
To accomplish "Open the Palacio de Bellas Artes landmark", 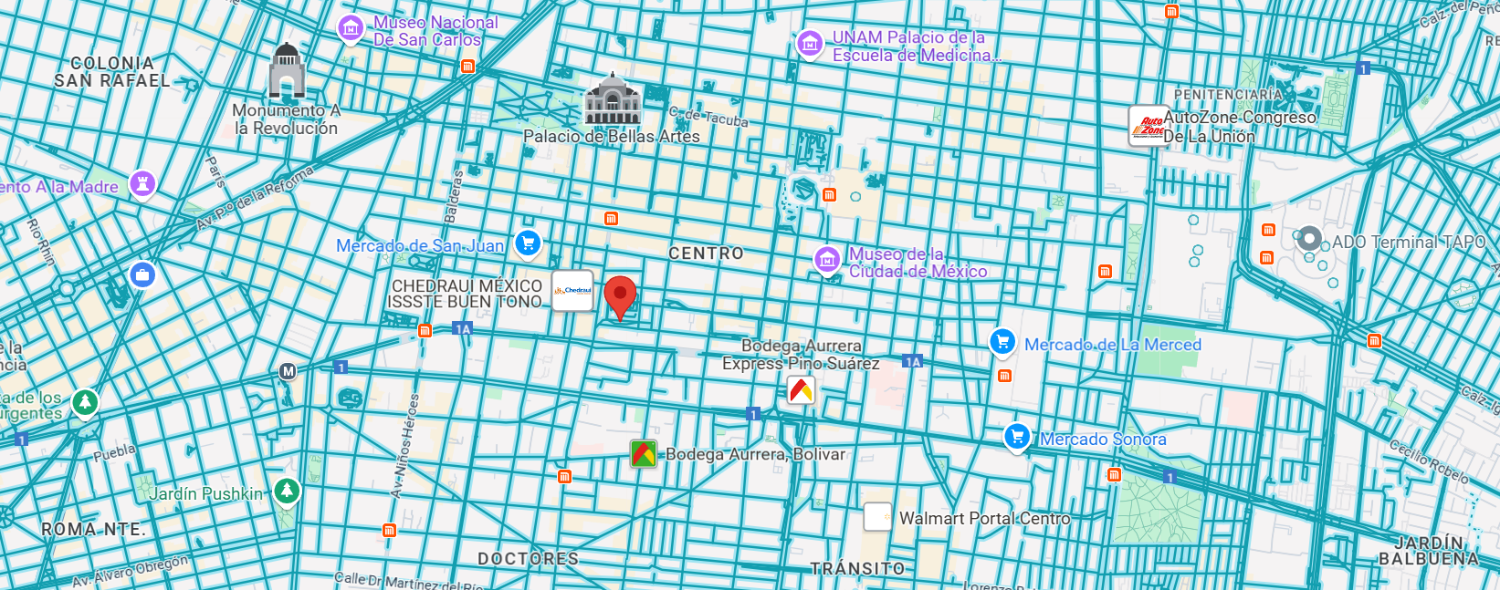I will click(612, 99).
